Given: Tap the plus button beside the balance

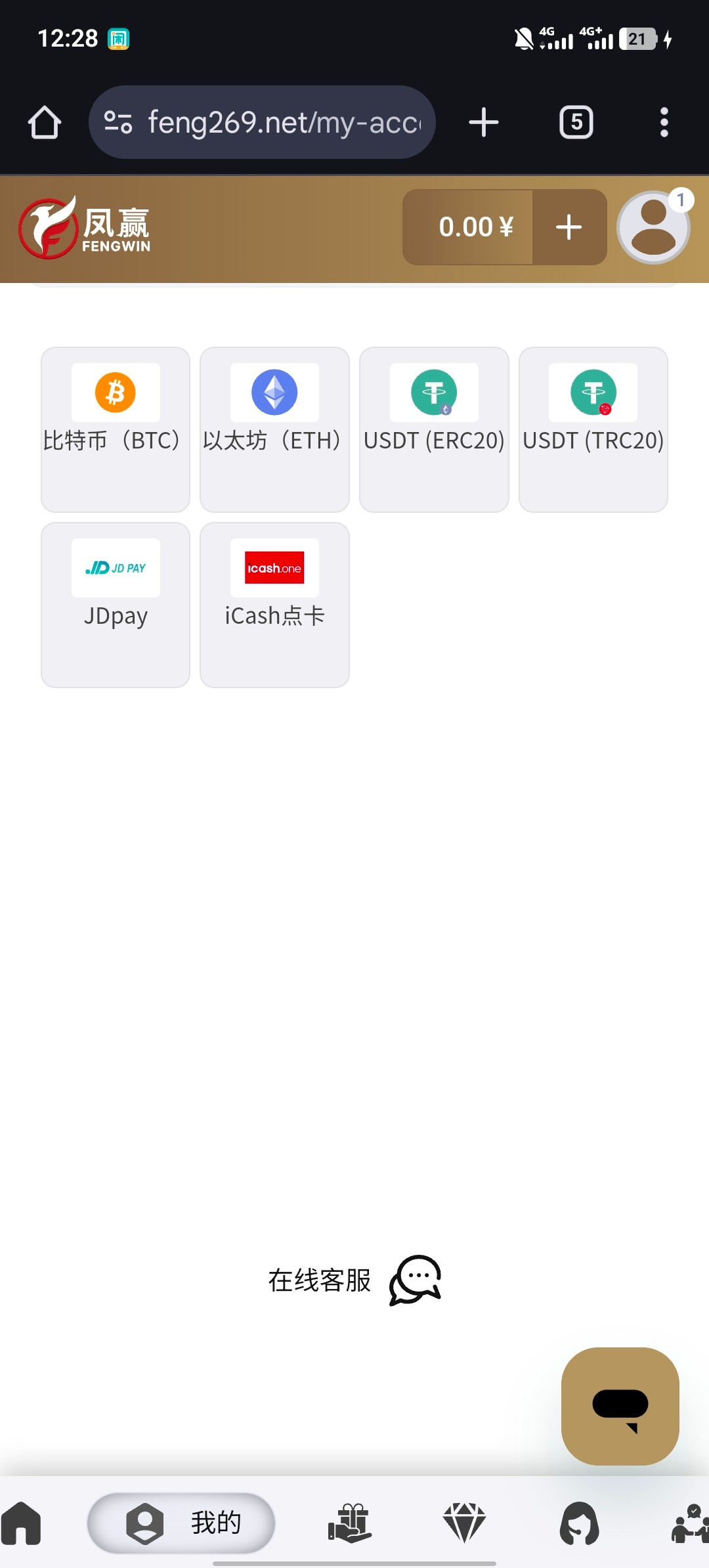Looking at the screenshot, I should pyautogui.click(x=569, y=227).
